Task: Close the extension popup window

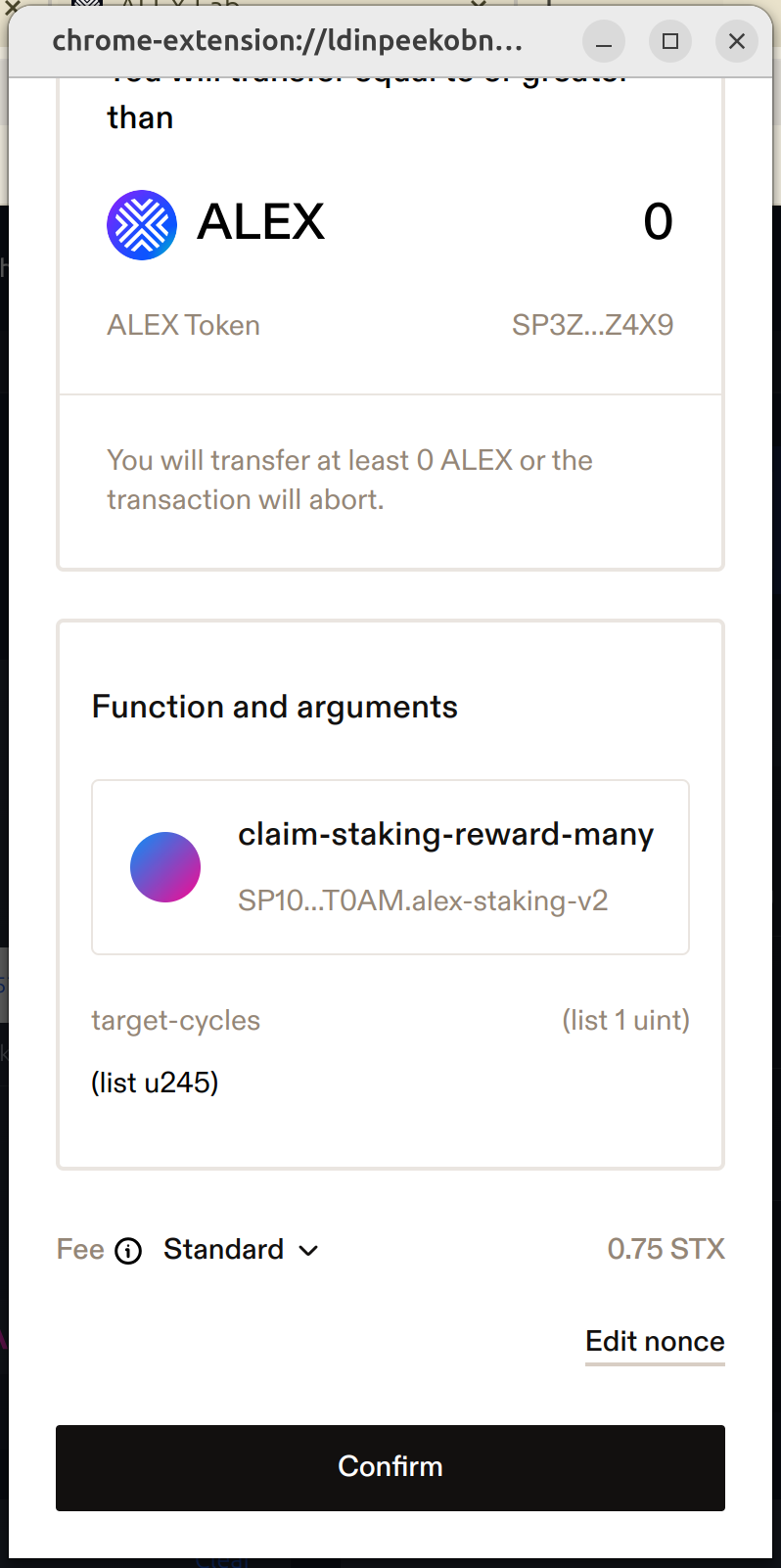Action: [x=736, y=41]
